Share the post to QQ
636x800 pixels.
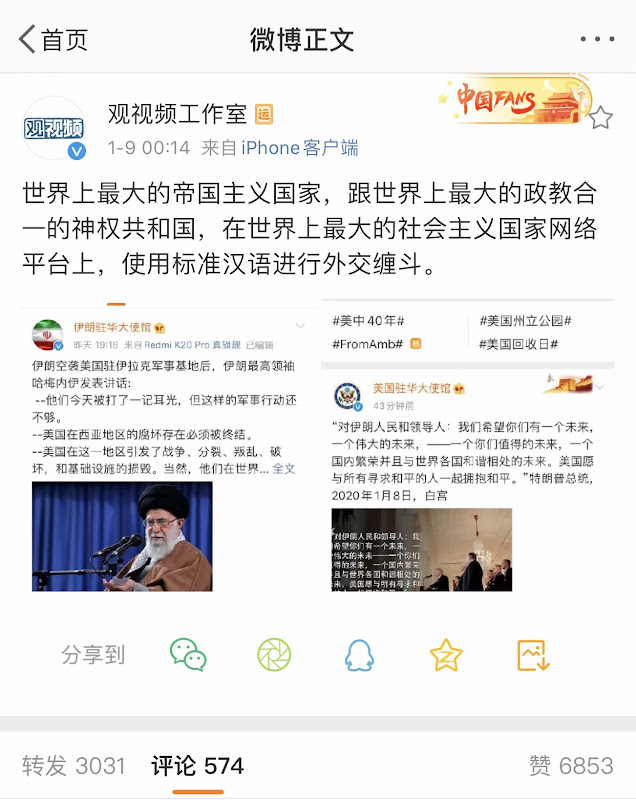coord(359,655)
